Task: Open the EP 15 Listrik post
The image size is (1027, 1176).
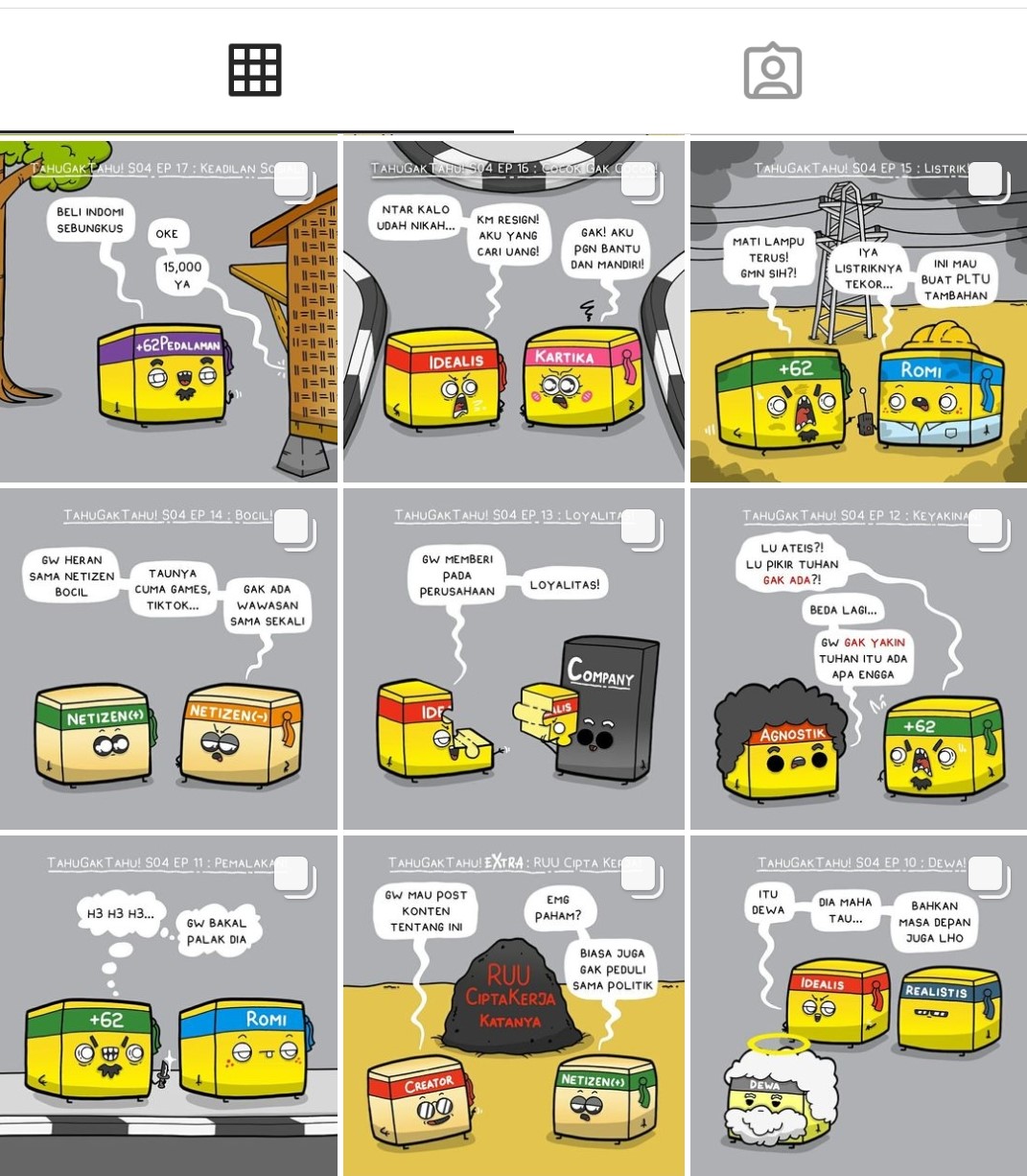Action: point(858,312)
